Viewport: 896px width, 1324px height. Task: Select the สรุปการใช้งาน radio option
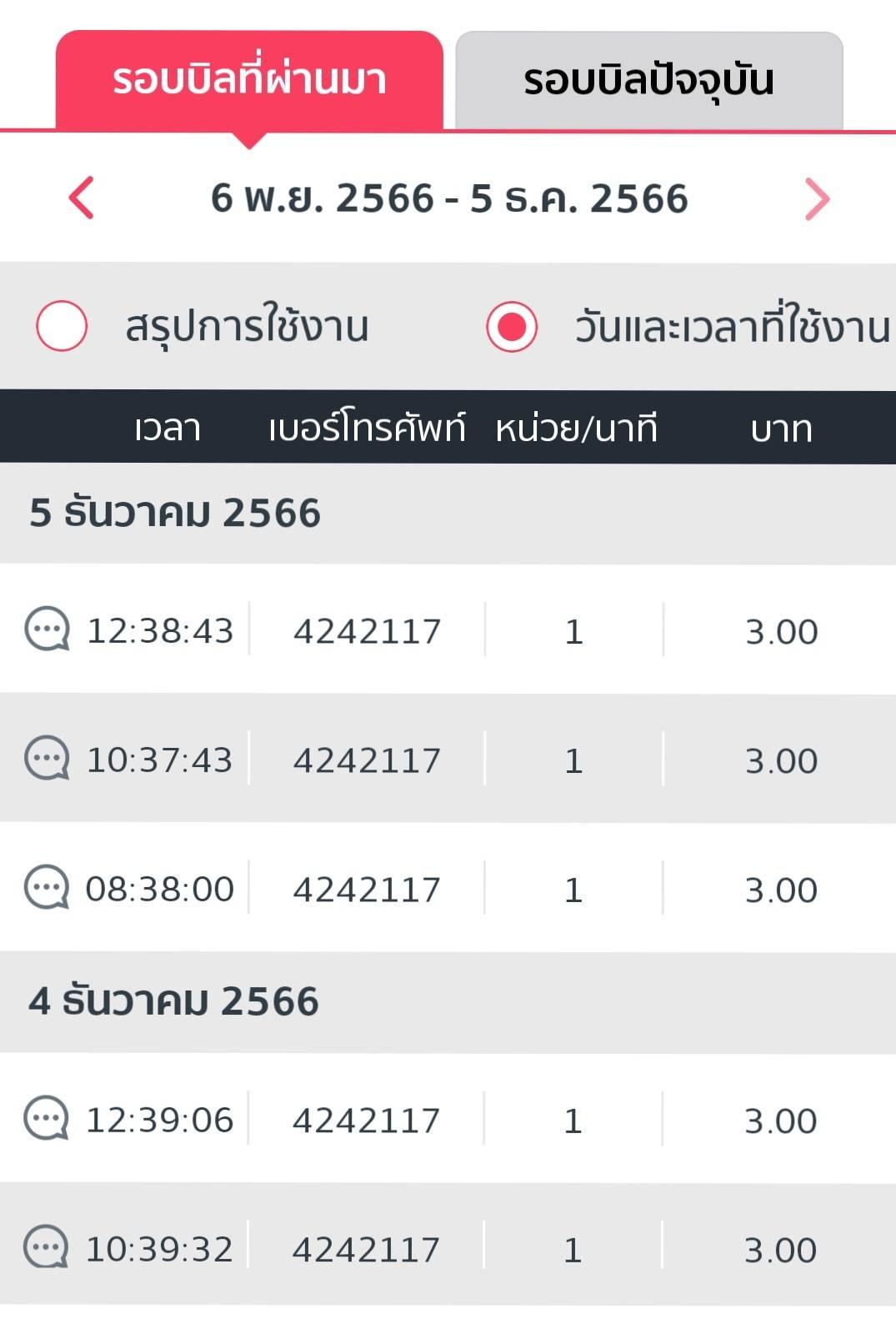(63, 326)
